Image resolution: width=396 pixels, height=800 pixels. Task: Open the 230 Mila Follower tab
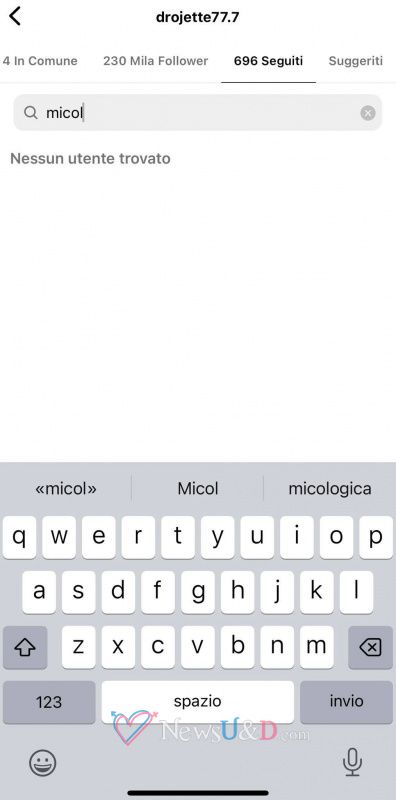pyautogui.click(x=156, y=61)
